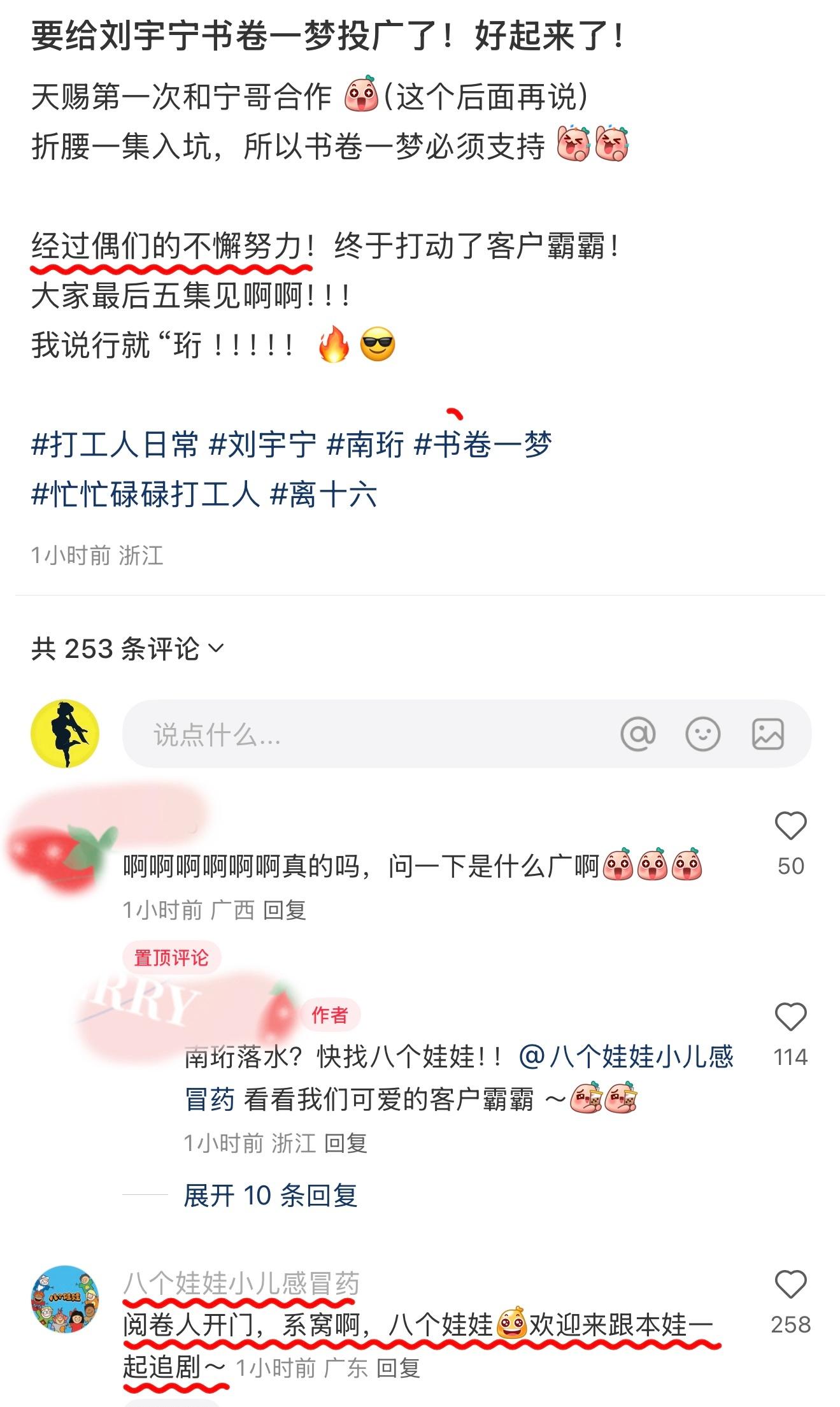Like the author's pinned reply 南珩落水

(790, 1018)
